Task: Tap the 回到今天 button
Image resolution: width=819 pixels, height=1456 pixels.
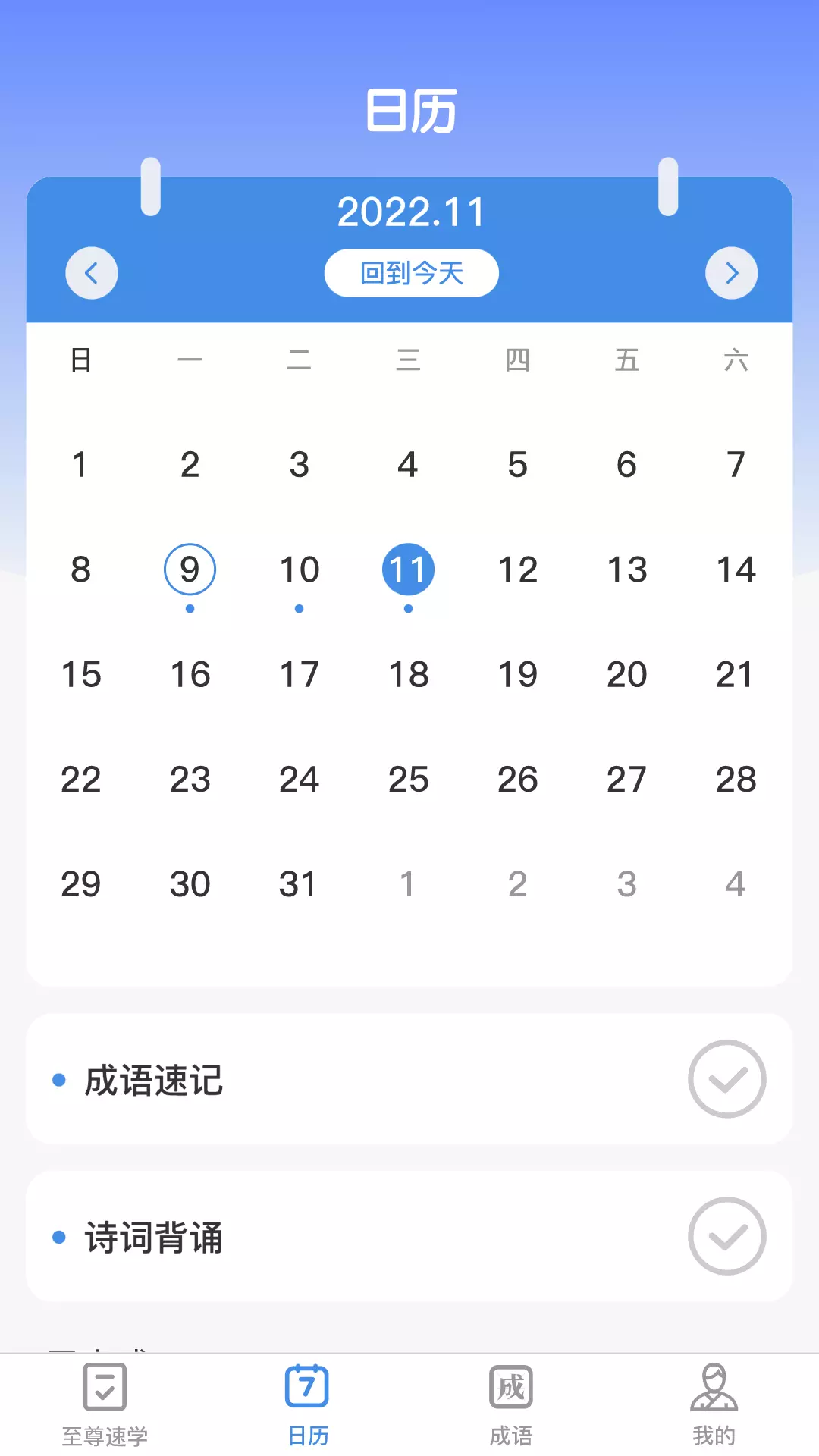Action: (x=412, y=273)
